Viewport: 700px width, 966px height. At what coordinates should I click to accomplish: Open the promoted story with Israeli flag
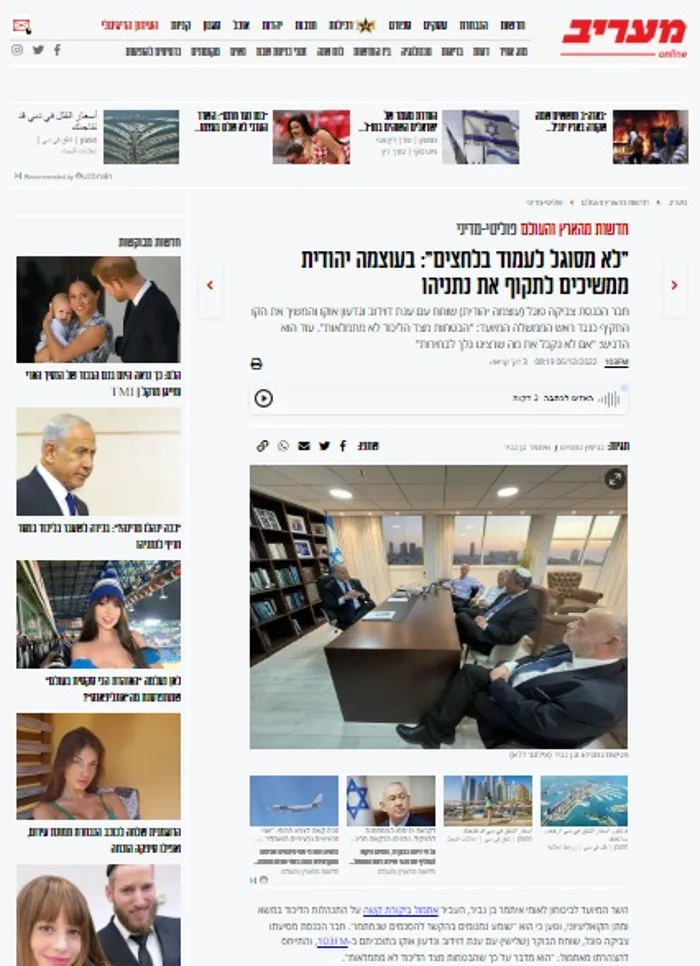click(x=481, y=137)
